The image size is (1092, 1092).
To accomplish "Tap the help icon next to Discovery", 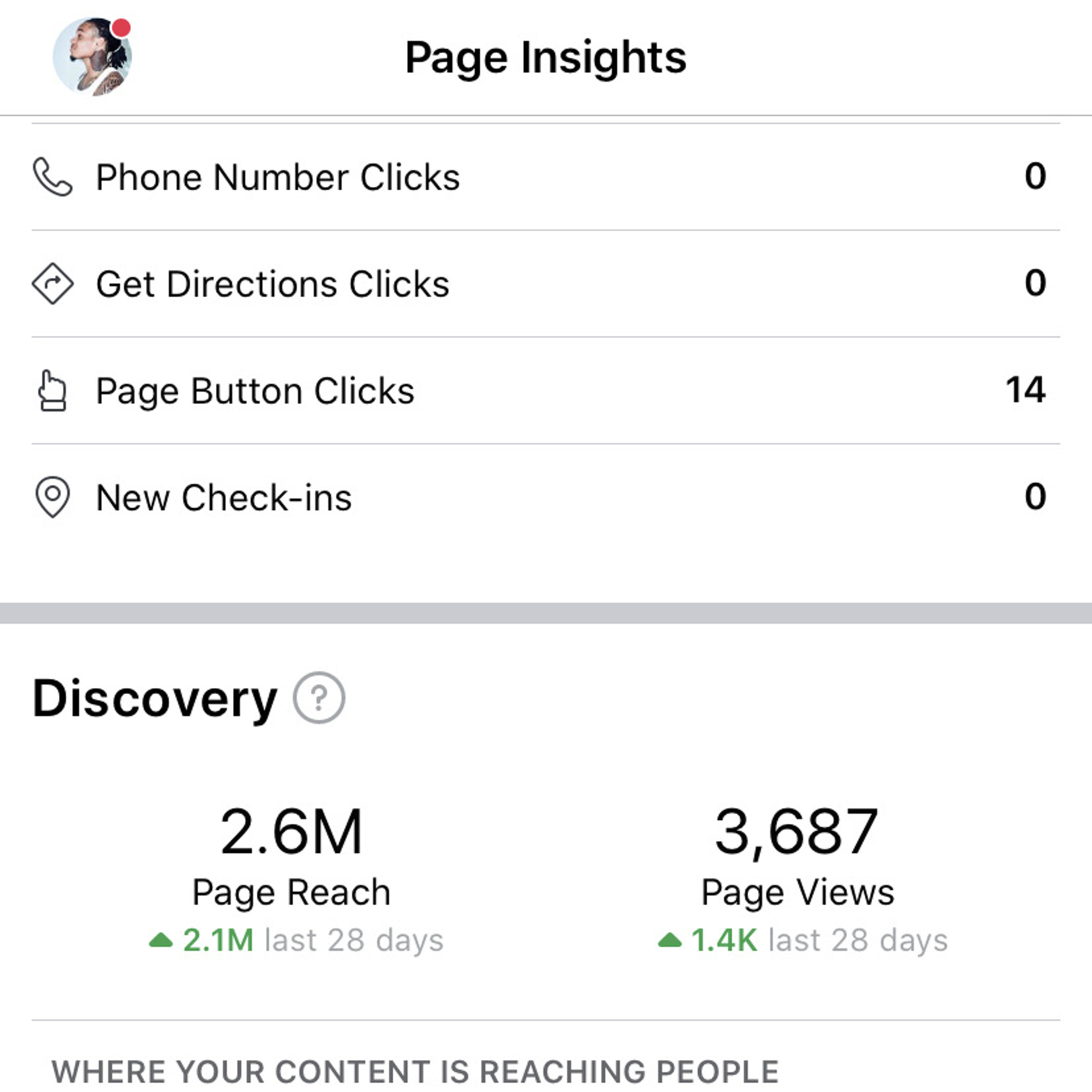I will [319, 697].
